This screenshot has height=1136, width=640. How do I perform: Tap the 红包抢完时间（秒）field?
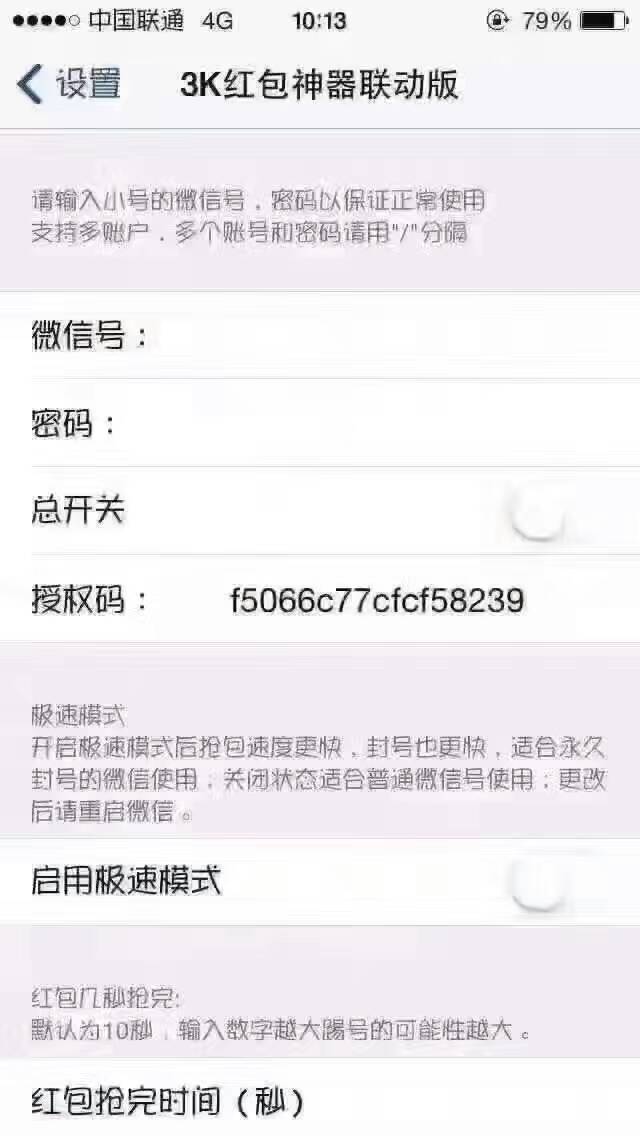tap(320, 1100)
